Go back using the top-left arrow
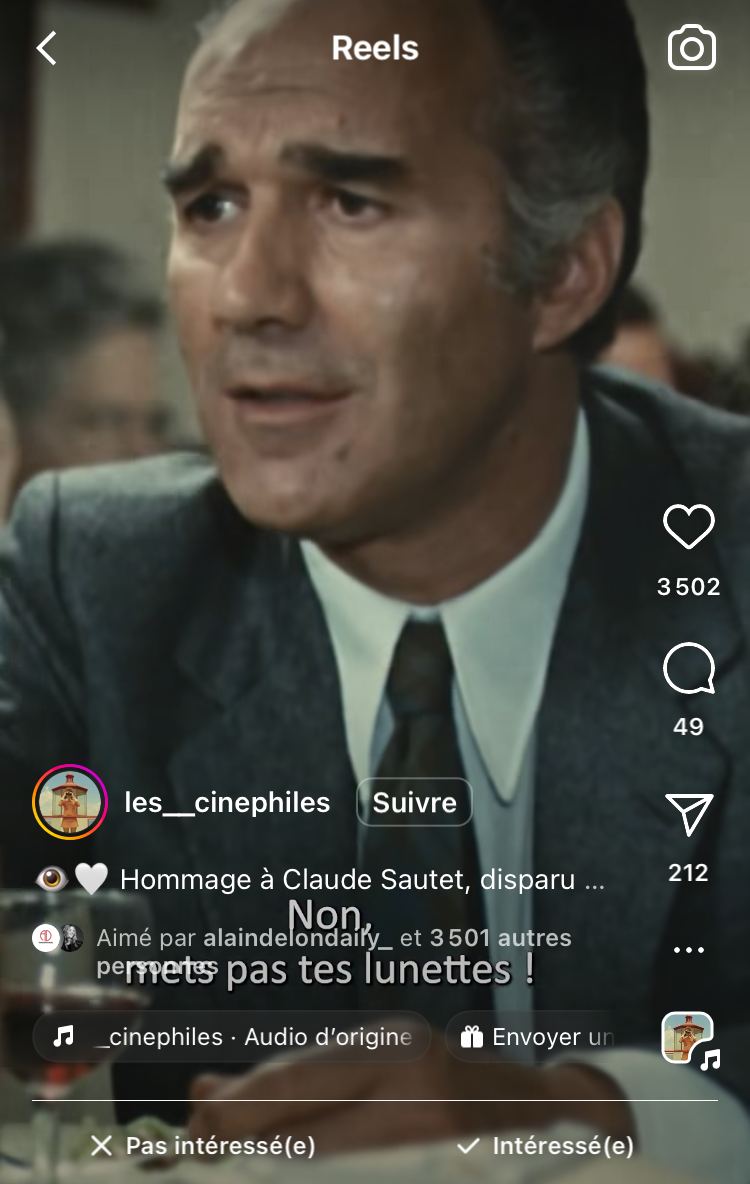The height and width of the screenshot is (1184, 750). (46, 48)
